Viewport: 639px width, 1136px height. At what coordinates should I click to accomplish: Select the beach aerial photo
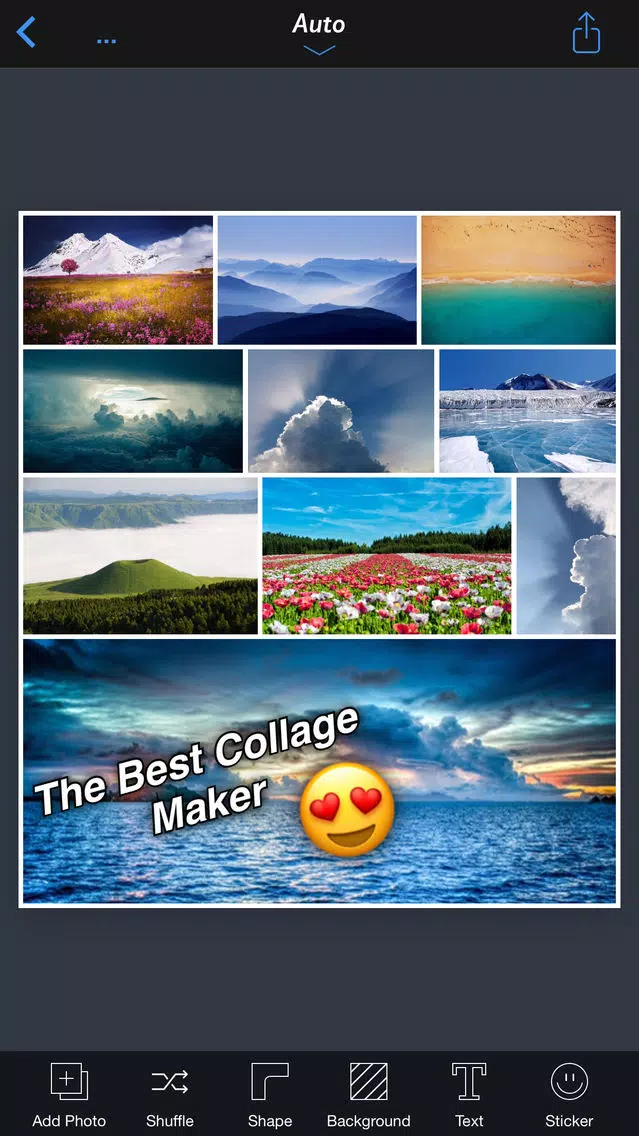pos(518,280)
